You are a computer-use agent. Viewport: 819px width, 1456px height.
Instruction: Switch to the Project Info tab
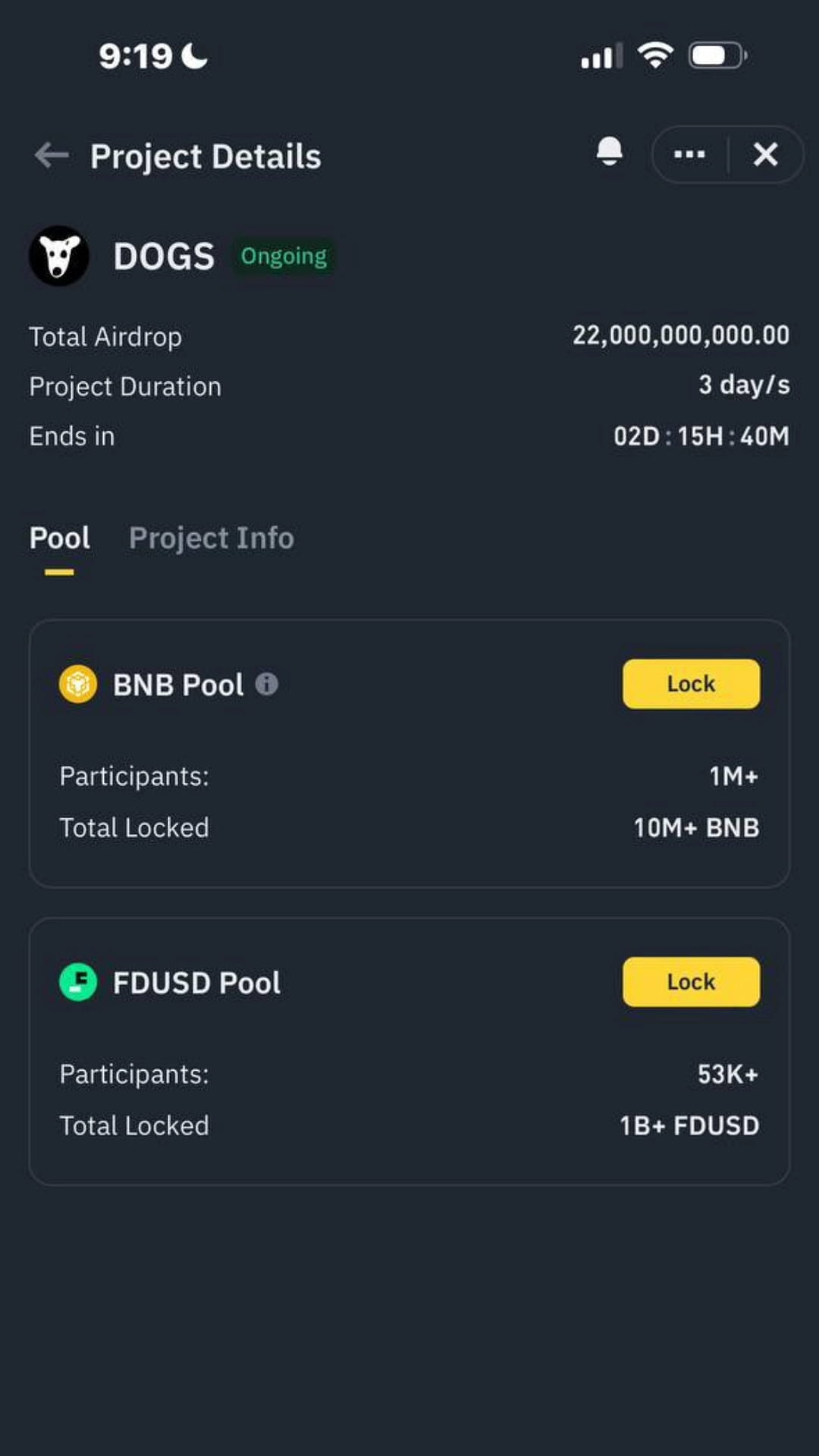(212, 538)
